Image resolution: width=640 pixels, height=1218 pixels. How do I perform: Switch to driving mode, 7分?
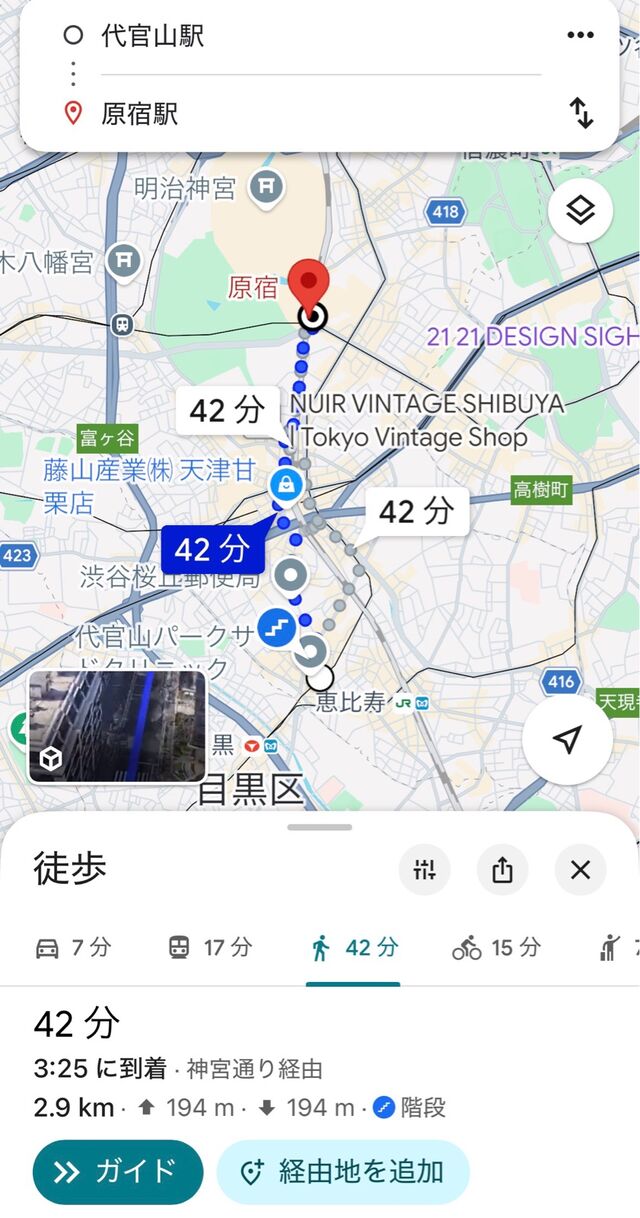click(x=72, y=948)
